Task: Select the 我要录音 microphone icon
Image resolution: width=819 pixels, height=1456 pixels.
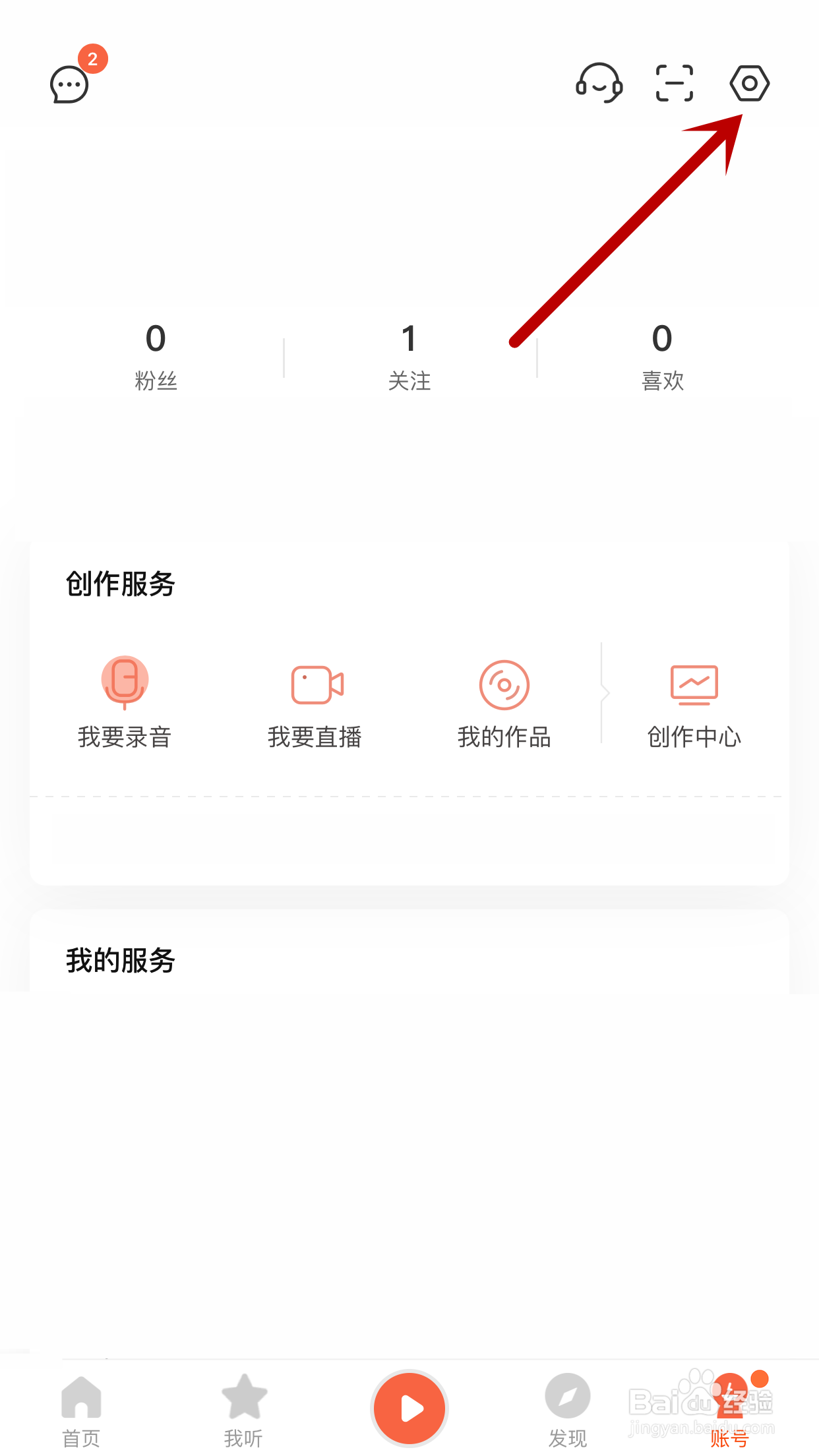Action: click(x=124, y=682)
